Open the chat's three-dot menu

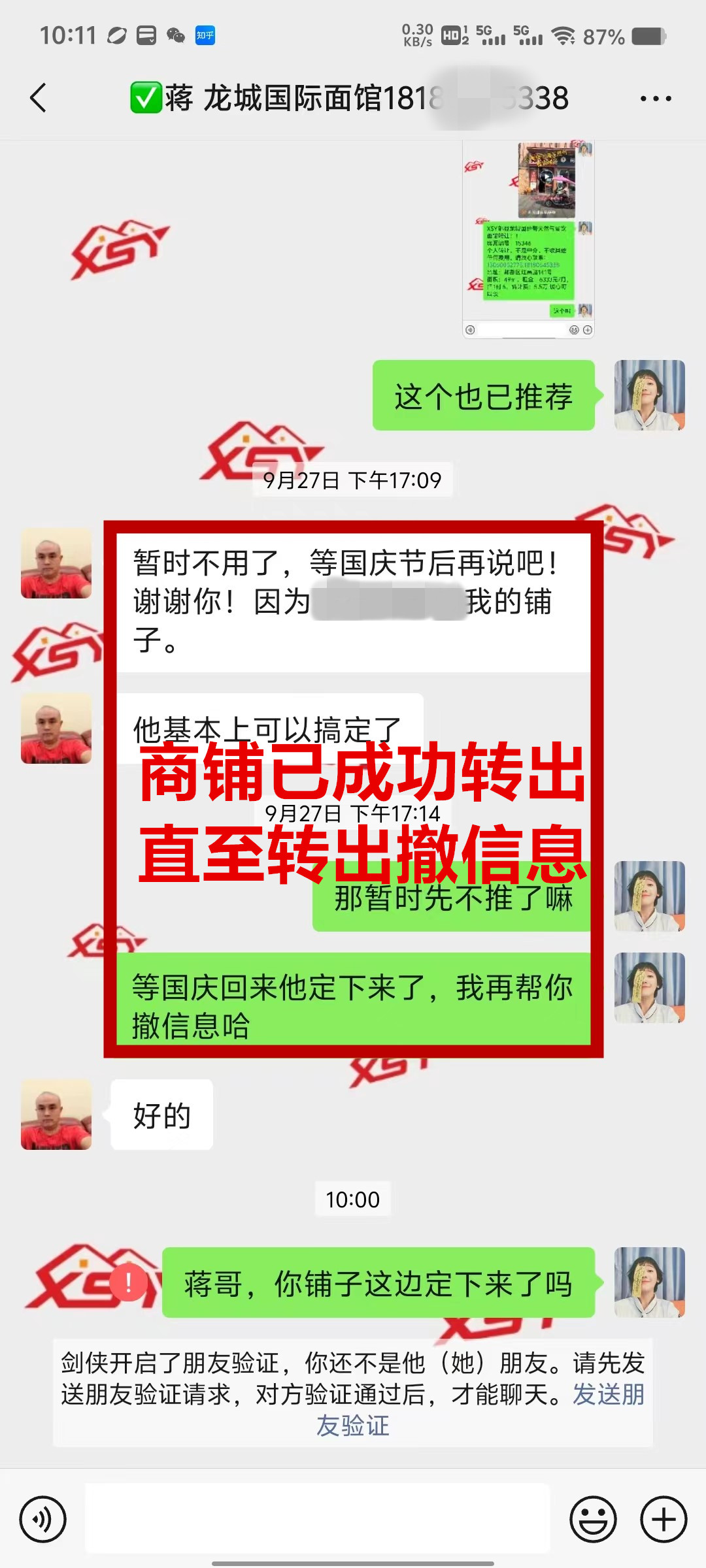pos(655,99)
